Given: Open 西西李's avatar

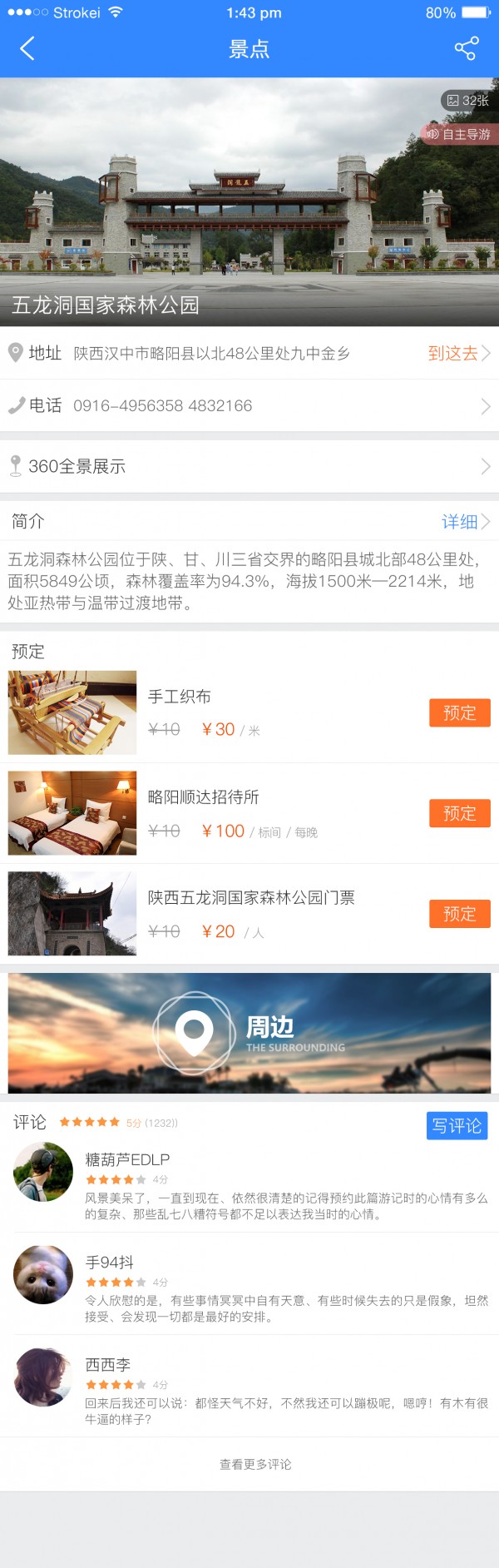Looking at the screenshot, I should [x=43, y=1377].
